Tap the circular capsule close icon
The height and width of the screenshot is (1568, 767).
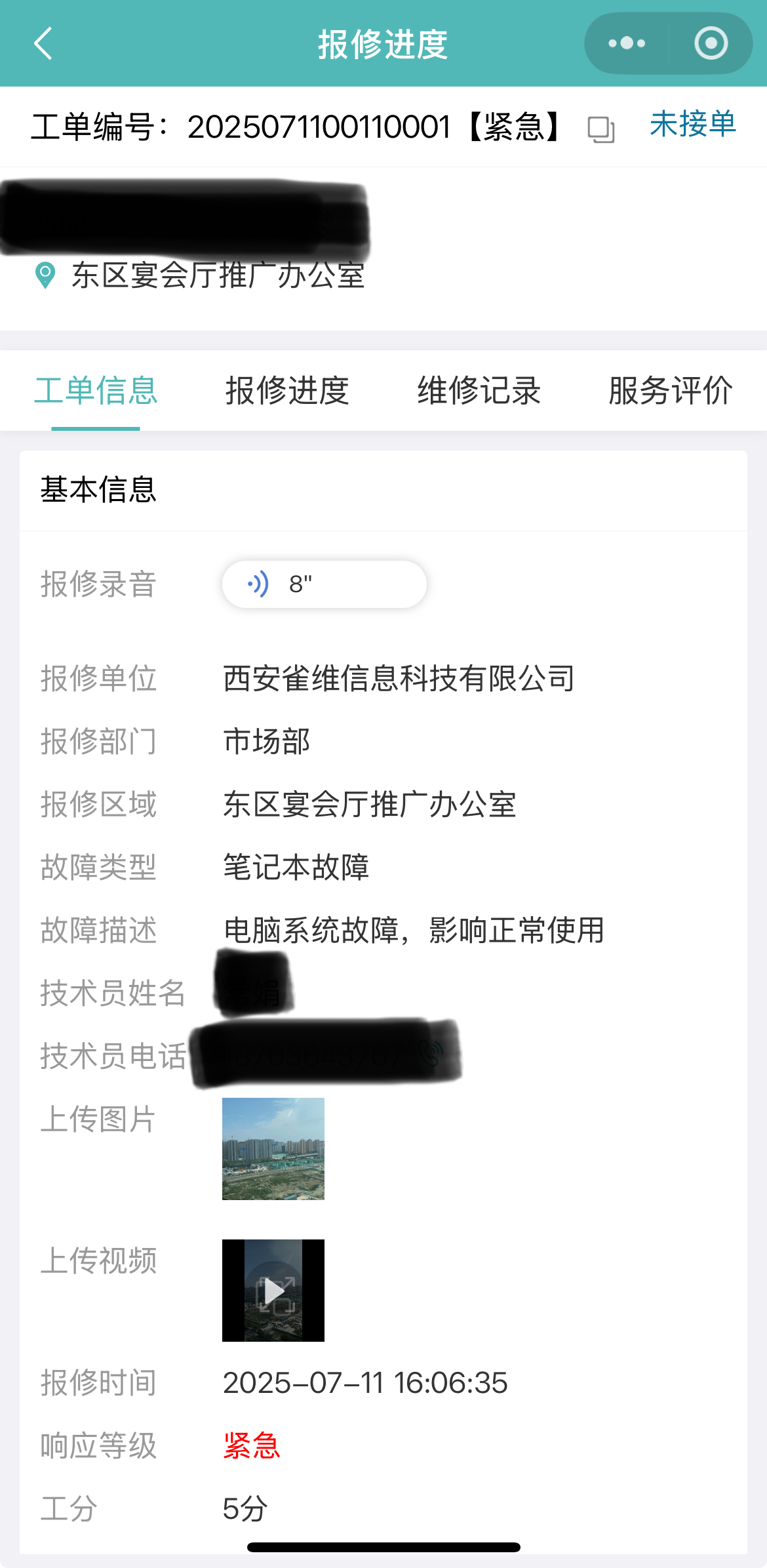click(711, 43)
